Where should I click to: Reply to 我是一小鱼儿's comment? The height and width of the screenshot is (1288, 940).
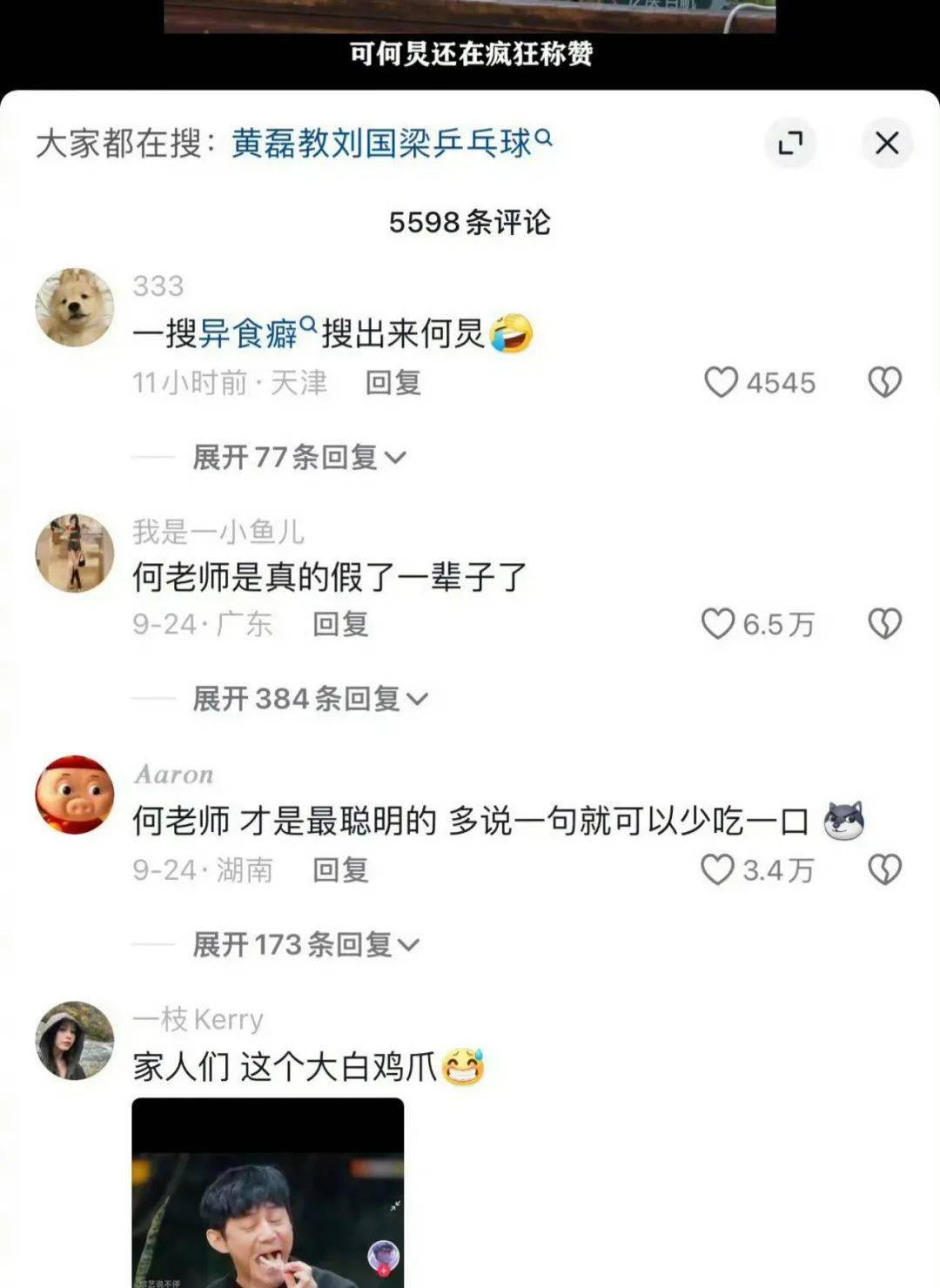340,624
